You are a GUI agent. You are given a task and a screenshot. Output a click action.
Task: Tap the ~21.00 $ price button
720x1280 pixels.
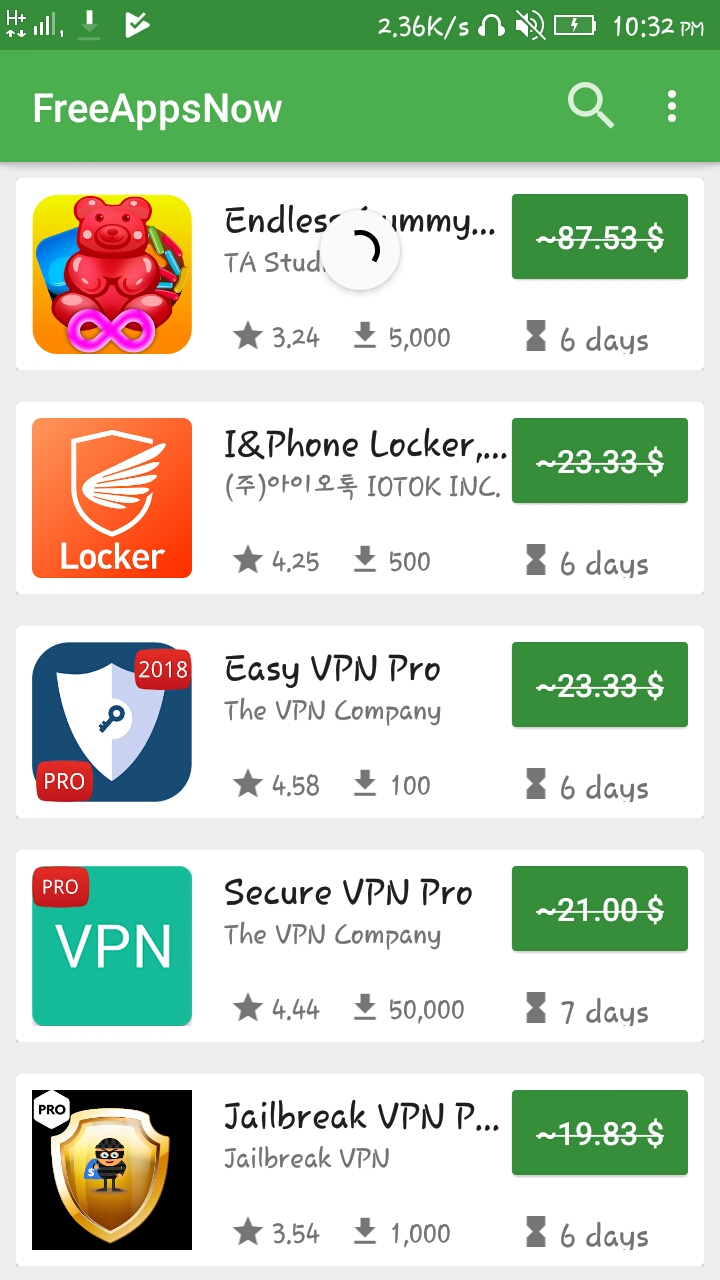[x=599, y=909]
